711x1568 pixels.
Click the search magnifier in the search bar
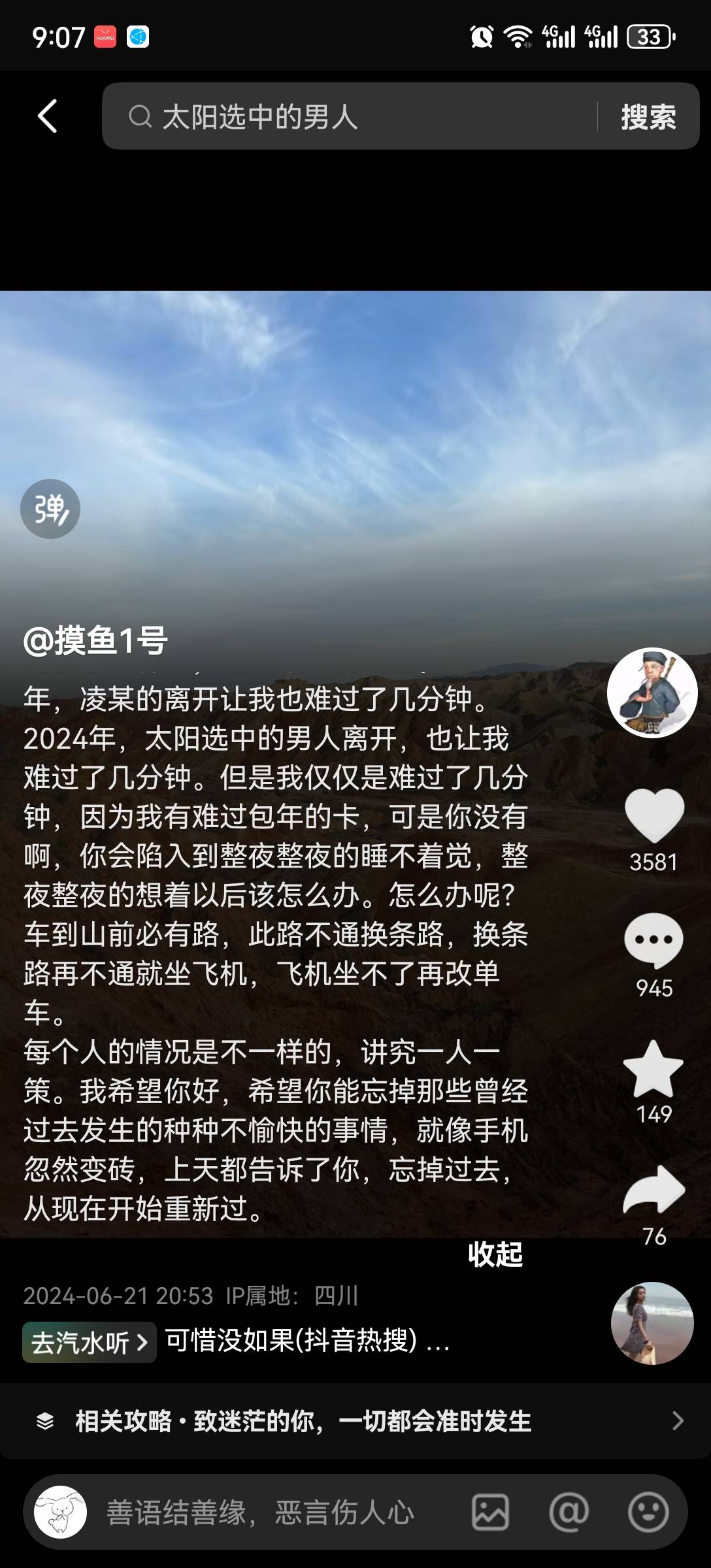pos(139,118)
